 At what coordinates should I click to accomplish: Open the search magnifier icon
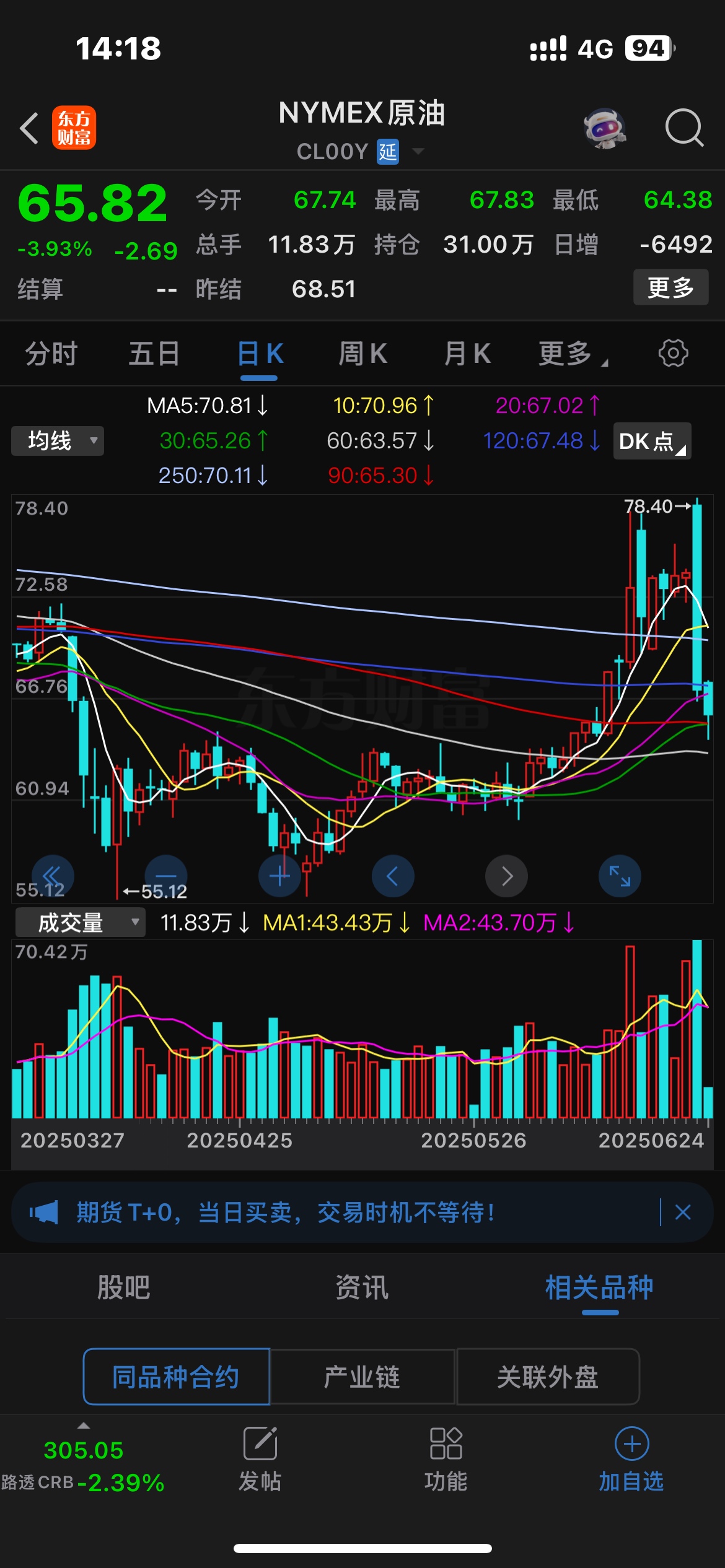(684, 128)
